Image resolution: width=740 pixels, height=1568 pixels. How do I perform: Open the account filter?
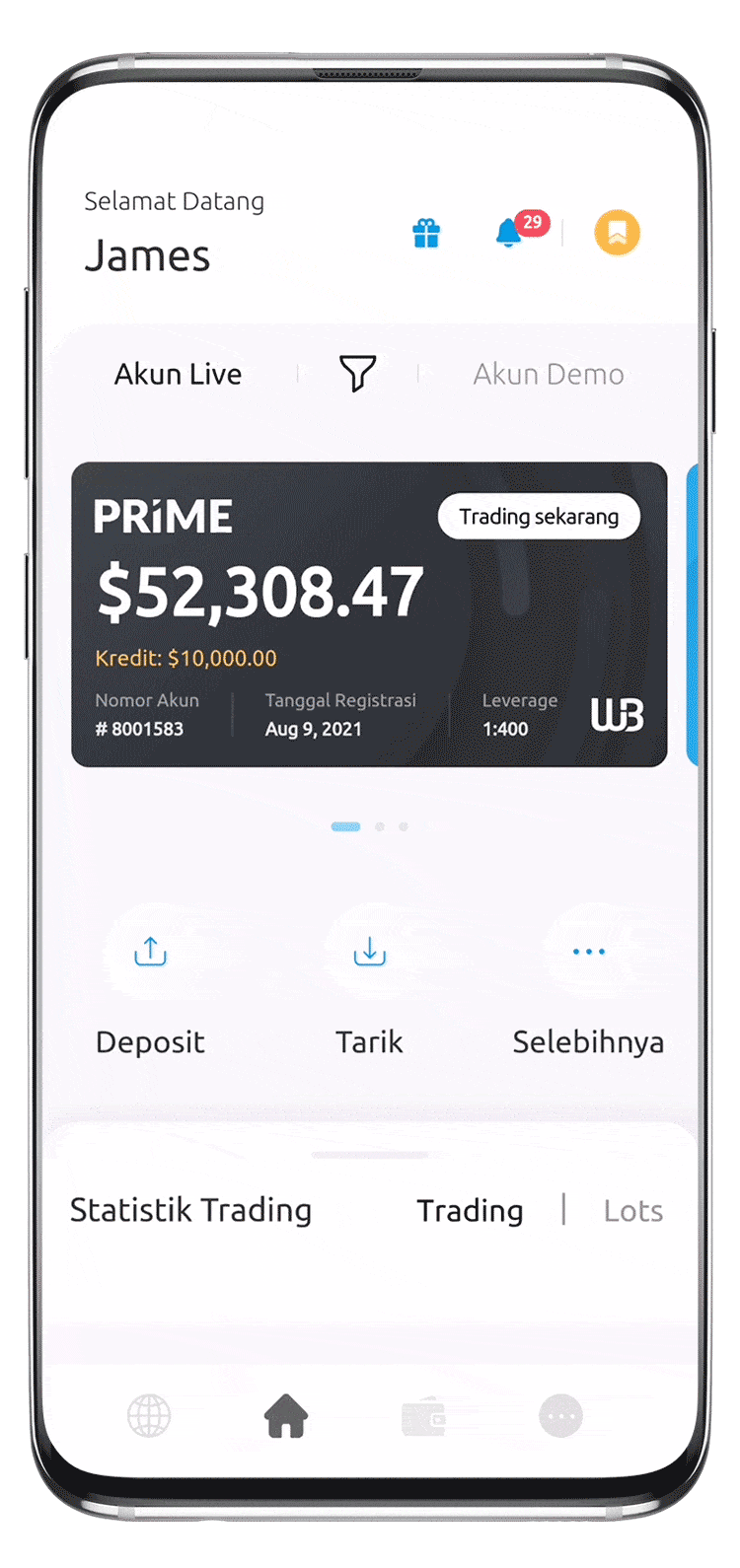coord(357,374)
